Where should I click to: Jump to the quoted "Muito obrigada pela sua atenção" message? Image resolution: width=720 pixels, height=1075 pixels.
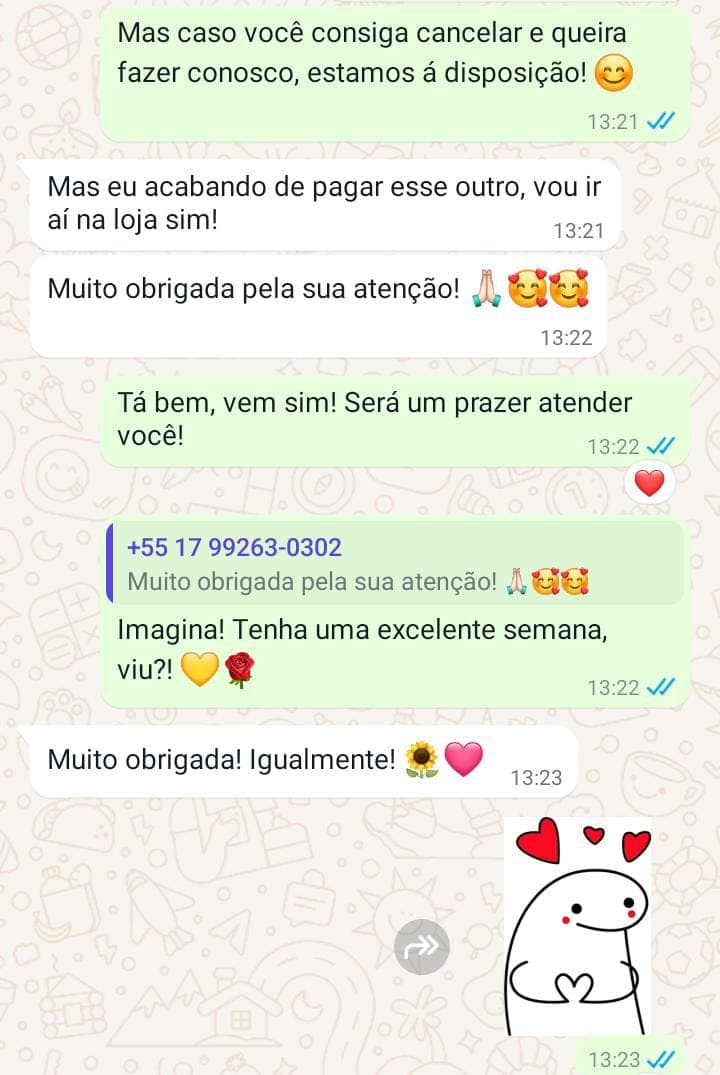point(396,565)
